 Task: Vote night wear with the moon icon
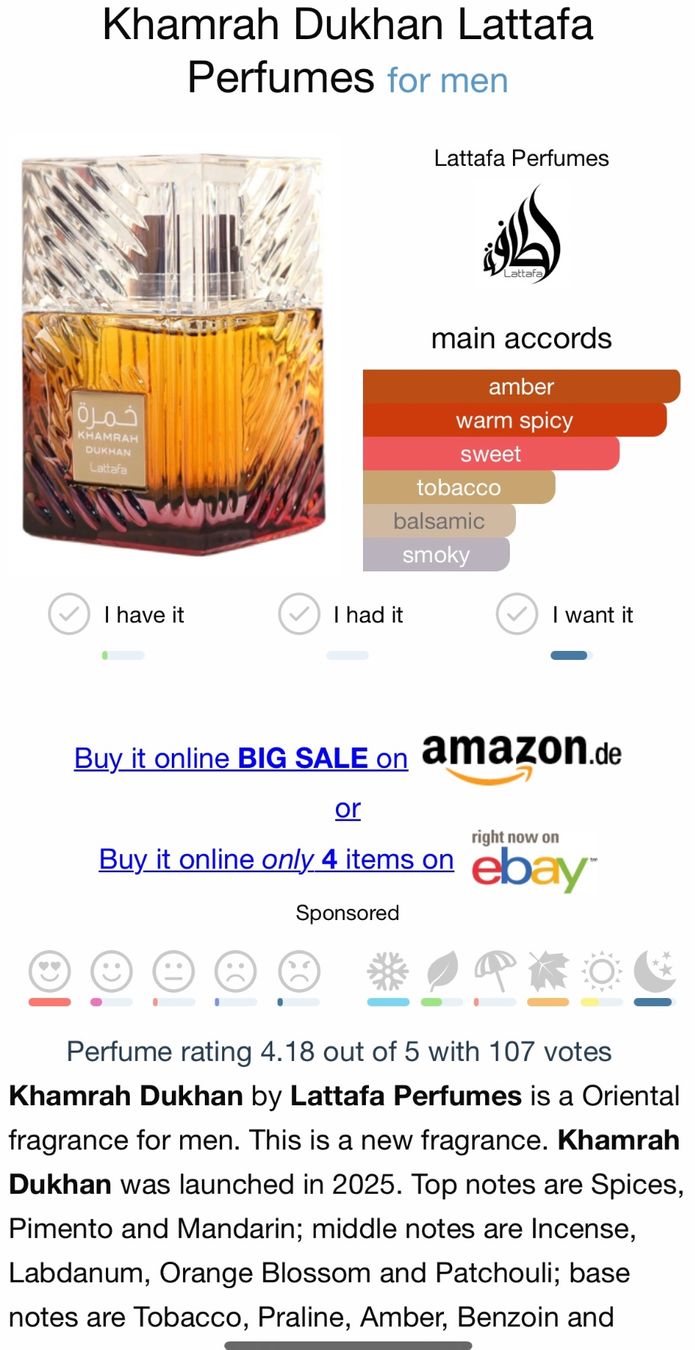655,971
